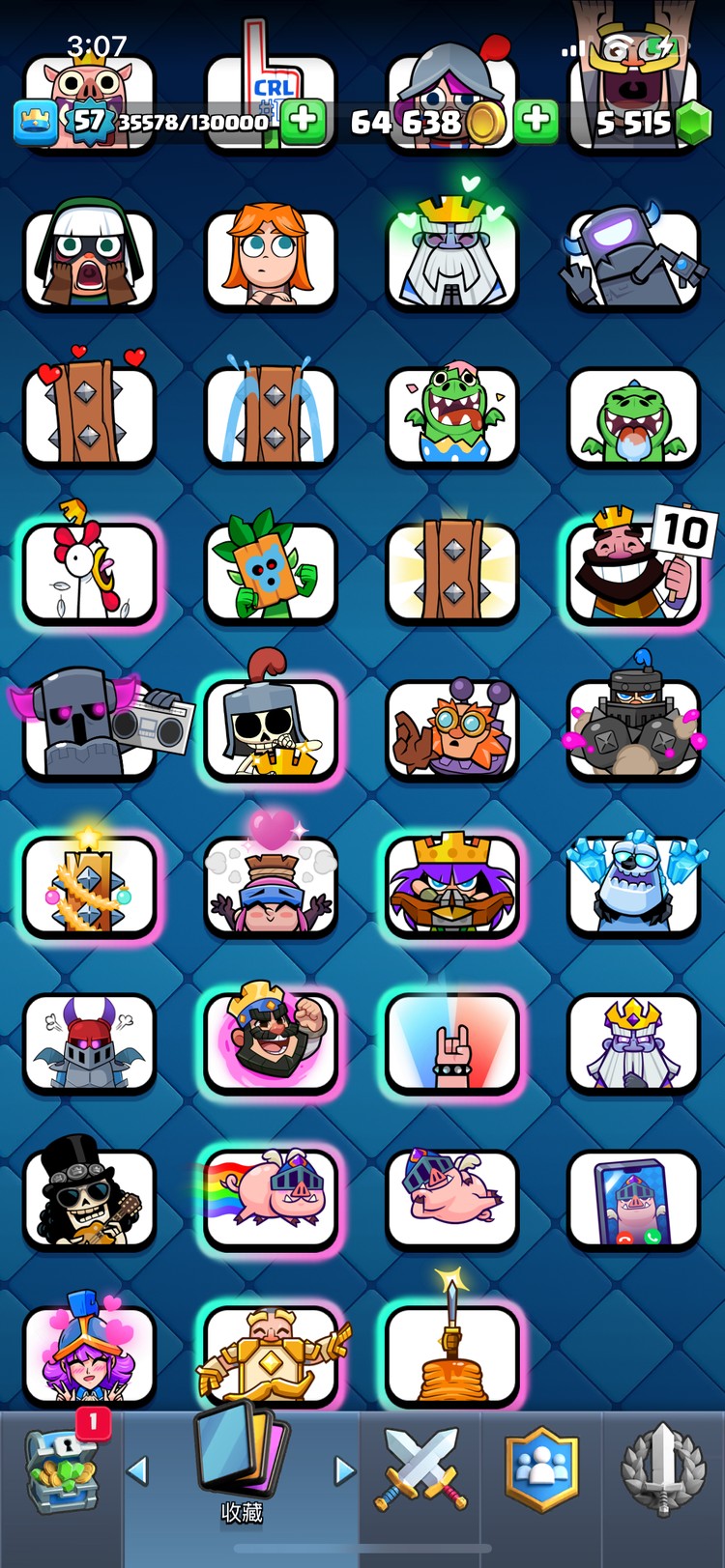
Task: Select the log with hearts emote
Action: point(89,413)
